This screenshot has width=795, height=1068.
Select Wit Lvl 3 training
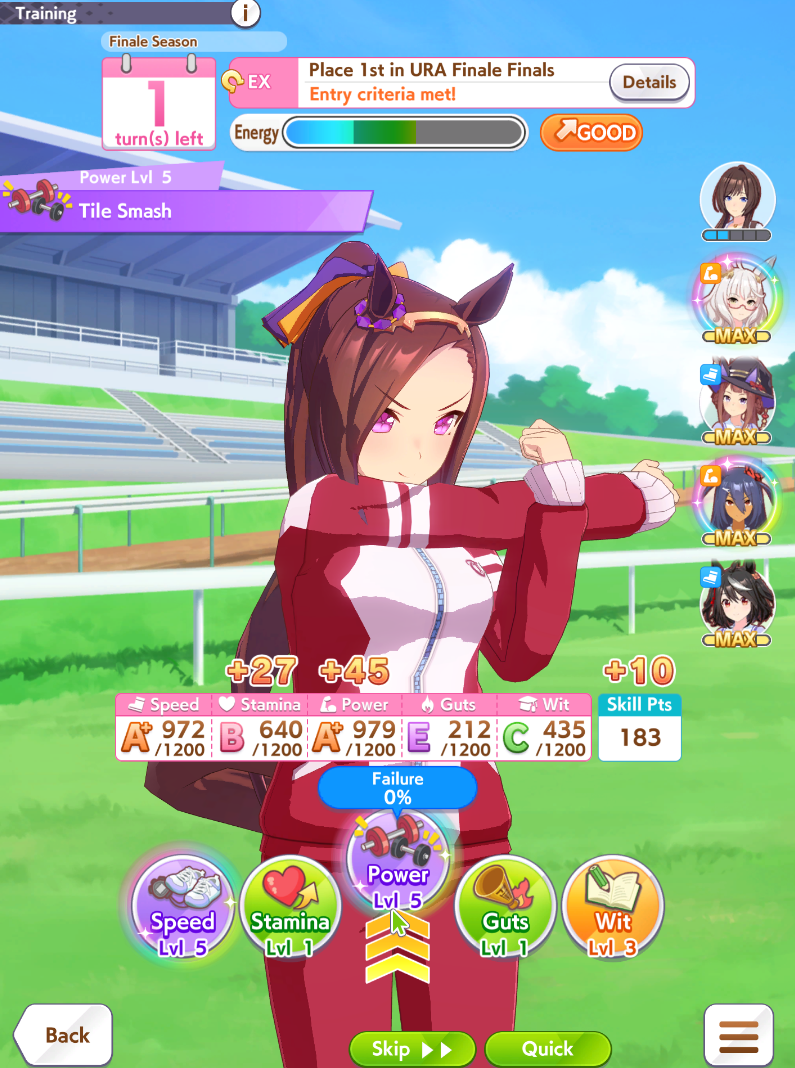613,907
